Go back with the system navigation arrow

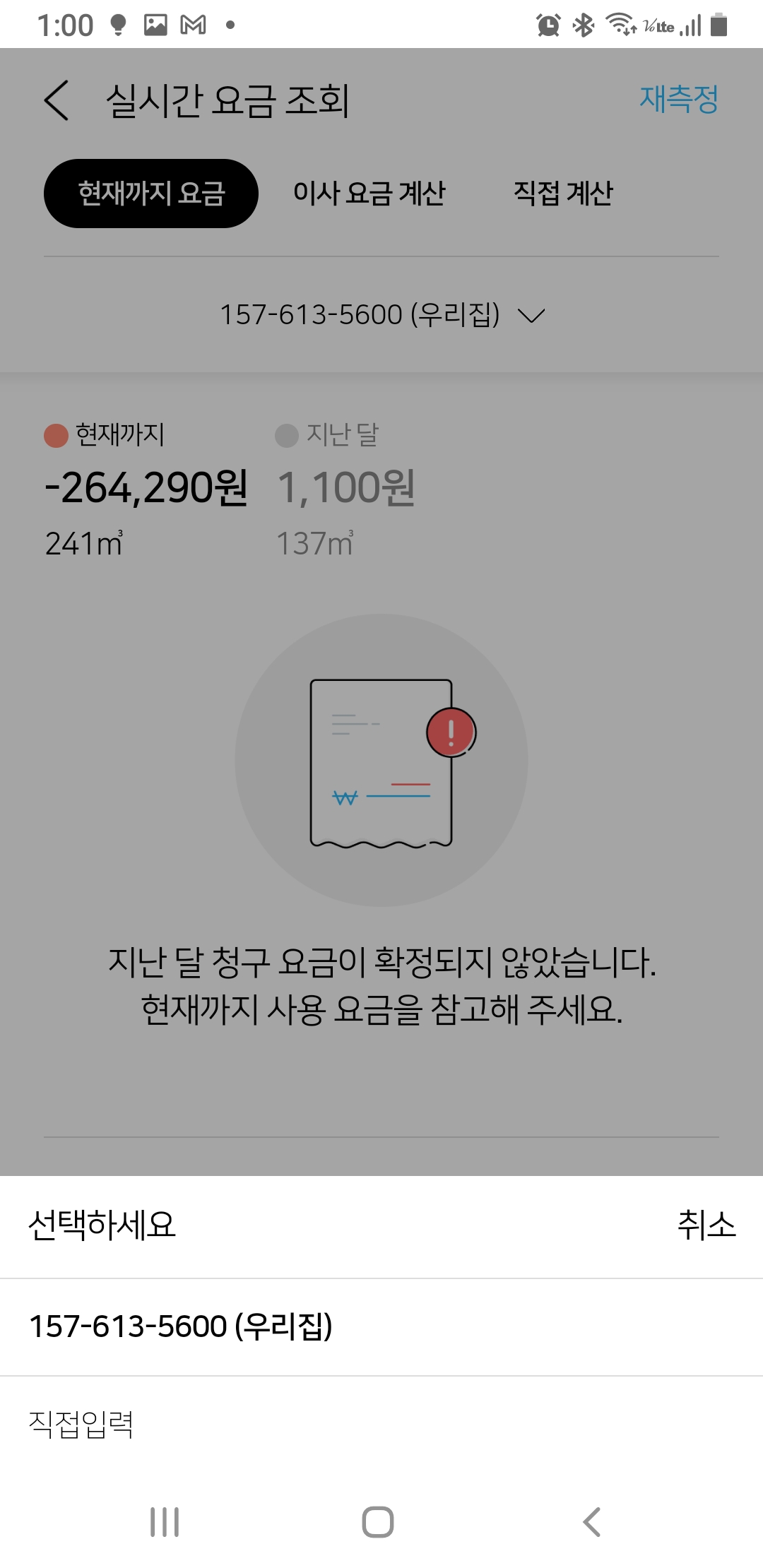click(592, 1521)
